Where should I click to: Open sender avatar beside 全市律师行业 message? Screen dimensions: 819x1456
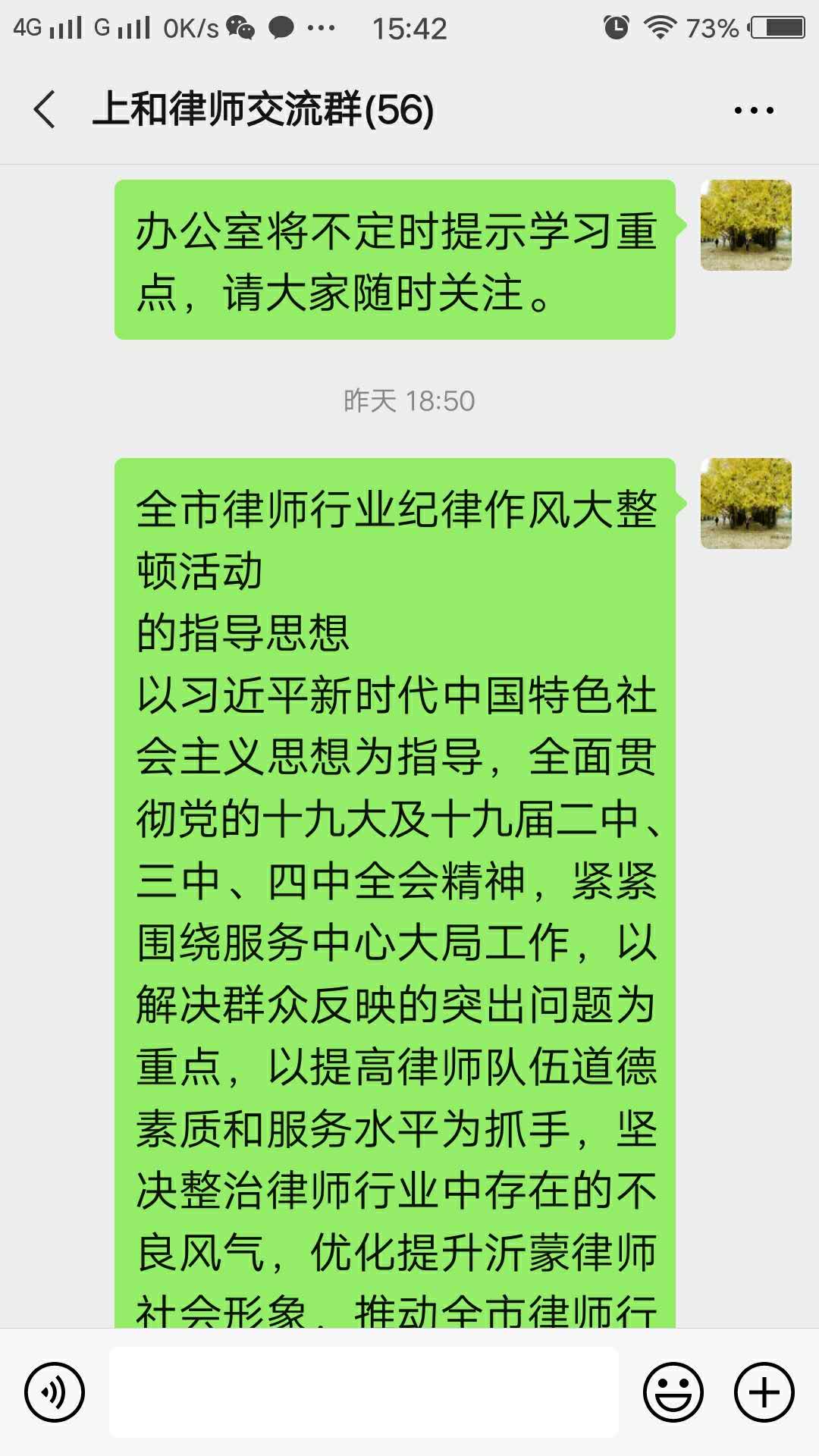point(746,504)
